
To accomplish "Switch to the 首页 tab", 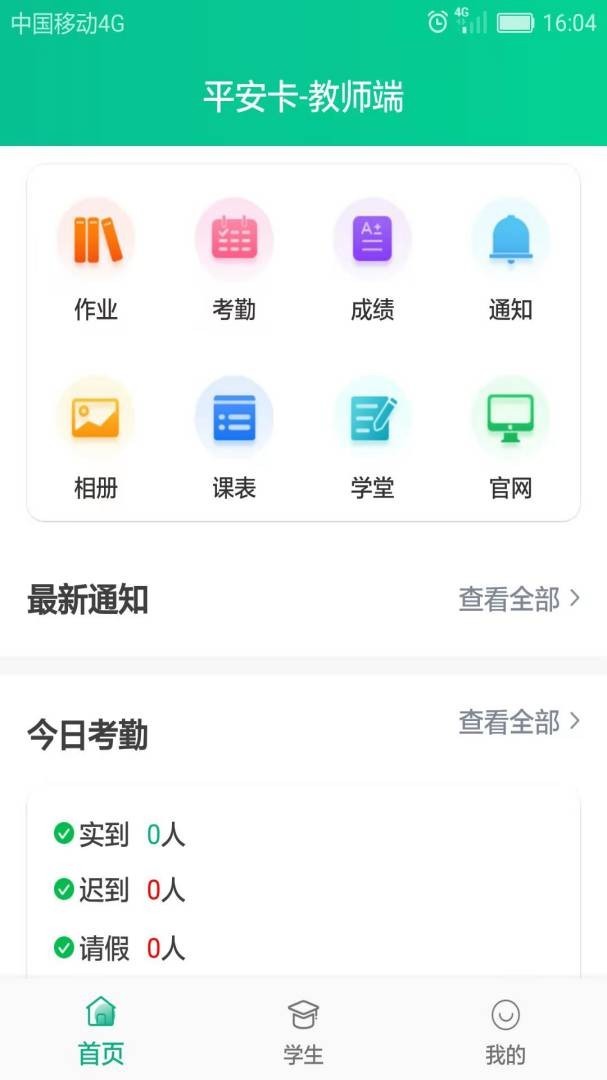I will tap(101, 1029).
